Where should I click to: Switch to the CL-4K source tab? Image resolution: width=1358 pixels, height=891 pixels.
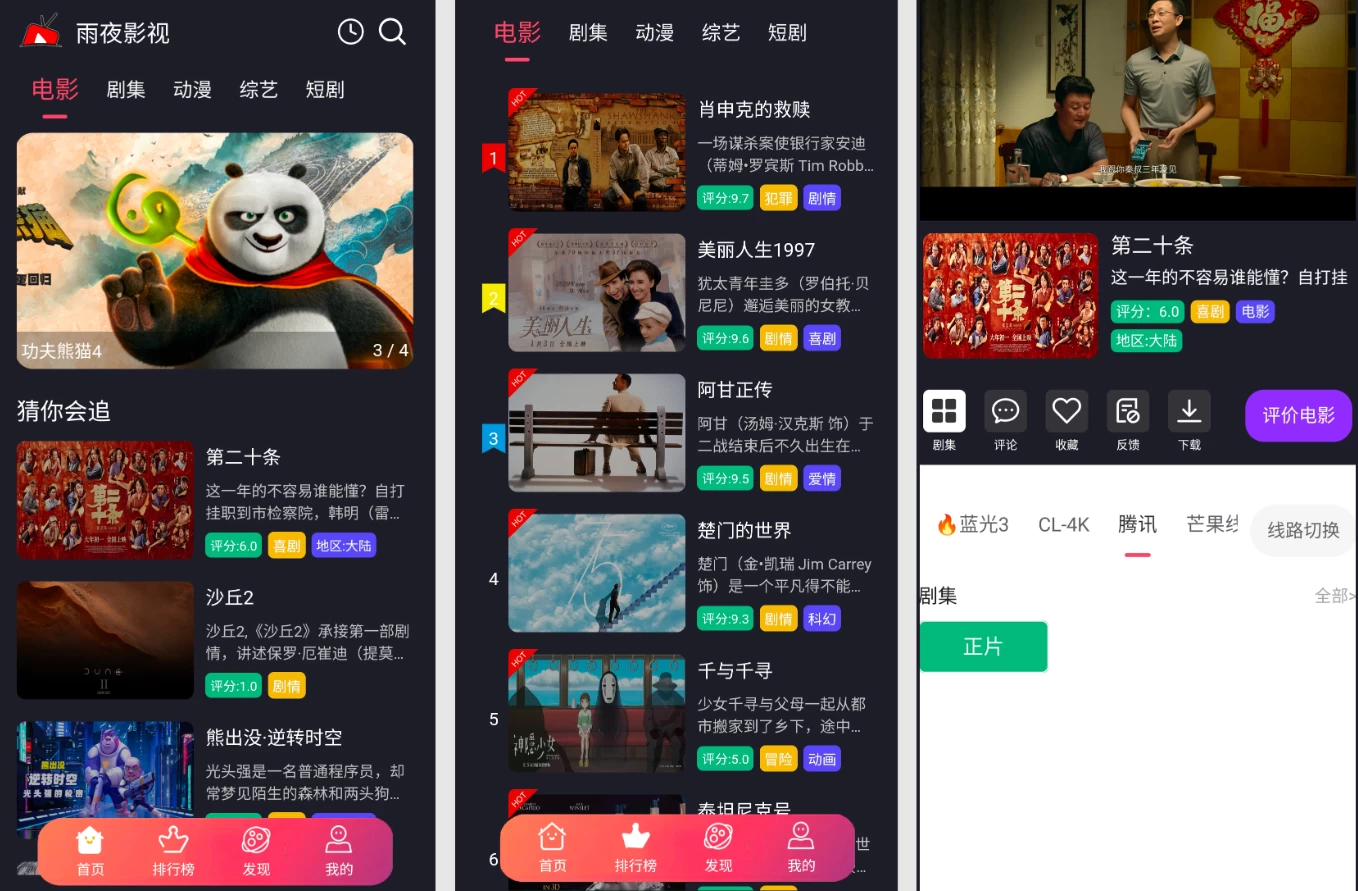(1063, 525)
